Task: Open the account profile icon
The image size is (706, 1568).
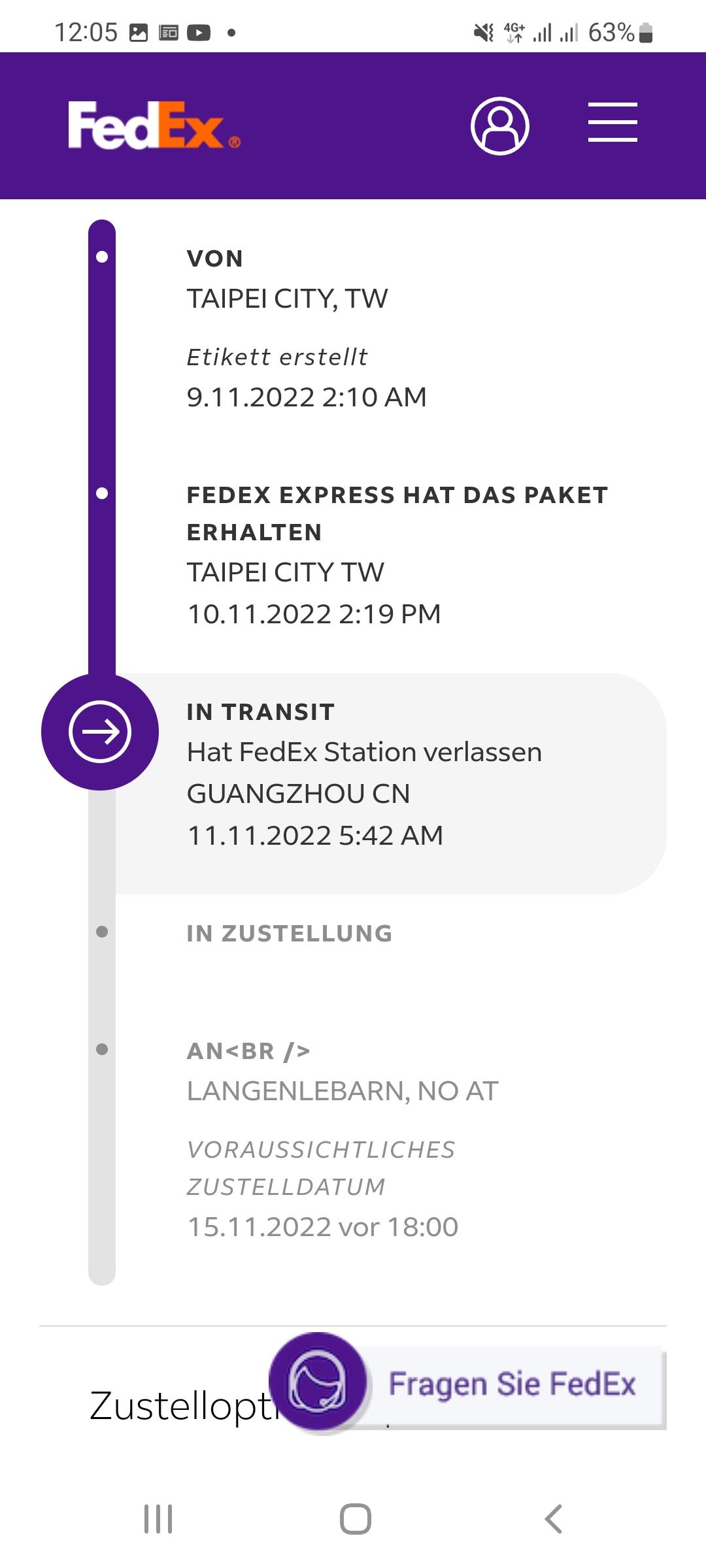Action: click(x=500, y=126)
